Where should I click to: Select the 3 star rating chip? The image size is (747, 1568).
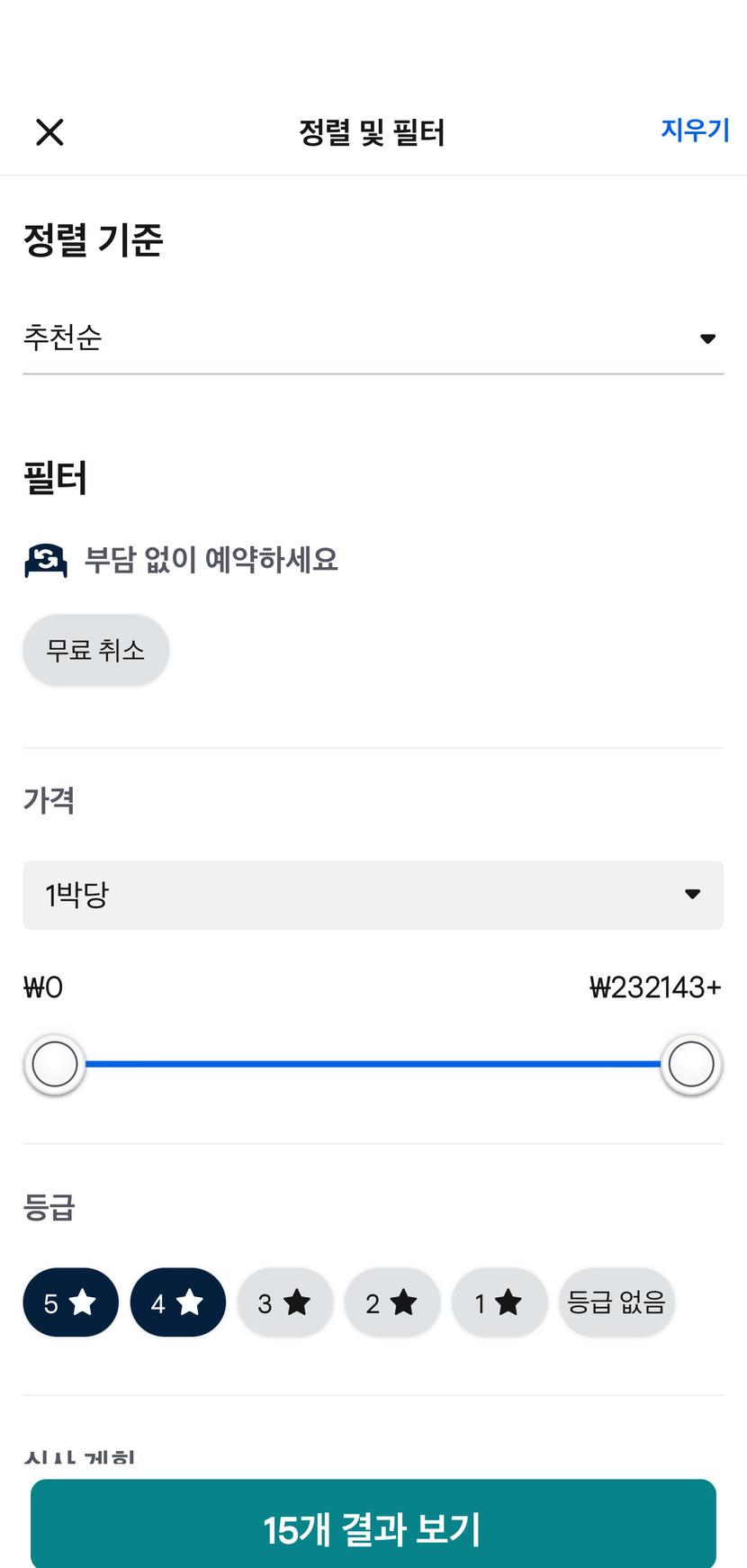285,1302
